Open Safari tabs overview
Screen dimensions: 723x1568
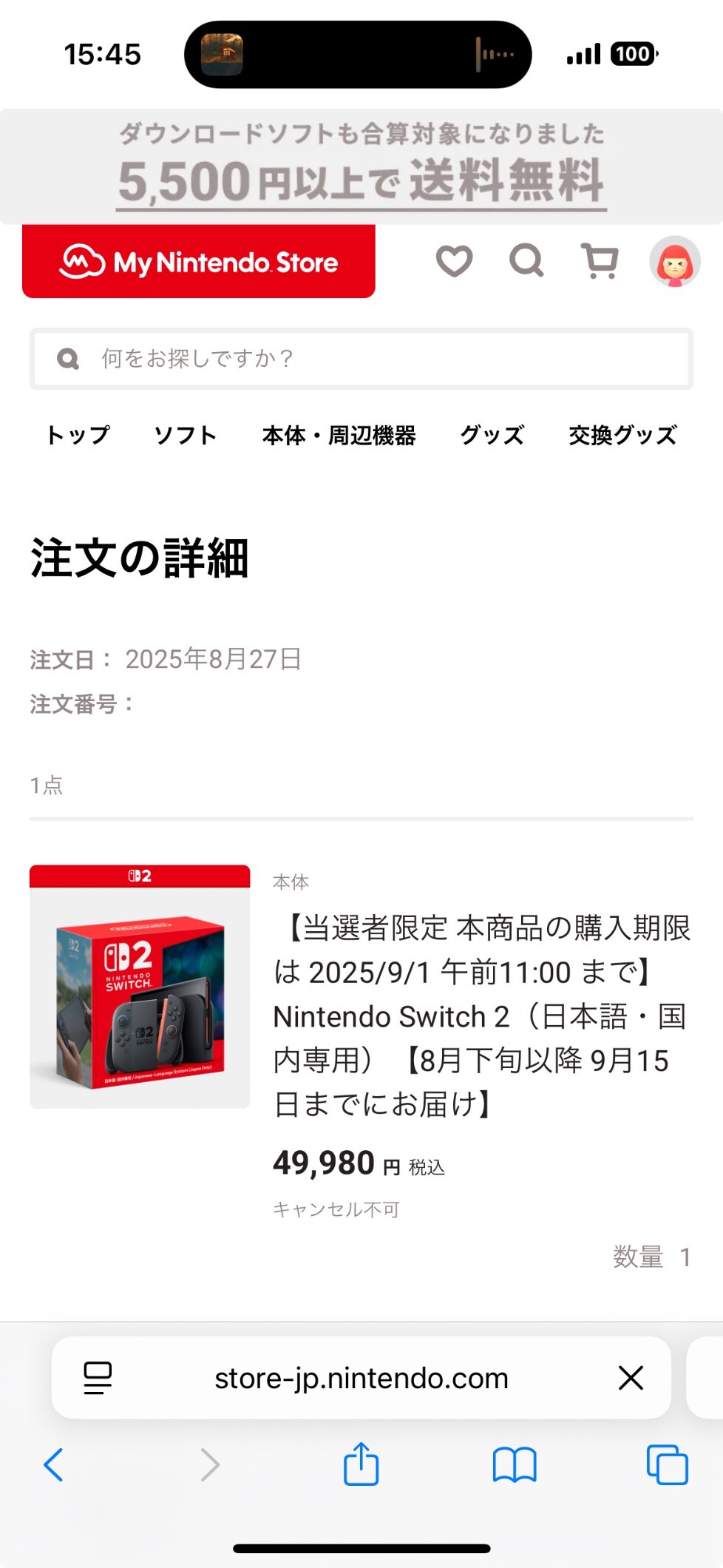point(667,1464)
